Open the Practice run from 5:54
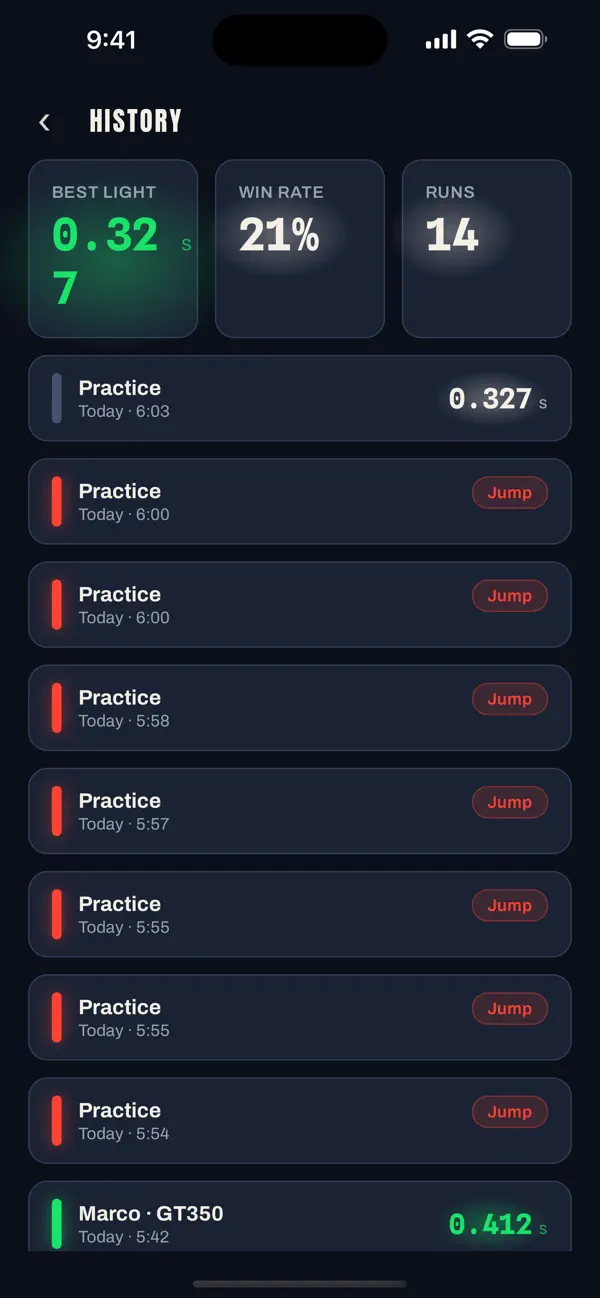The width and height of the screenshot is (600, 1298). [300, 1120]
